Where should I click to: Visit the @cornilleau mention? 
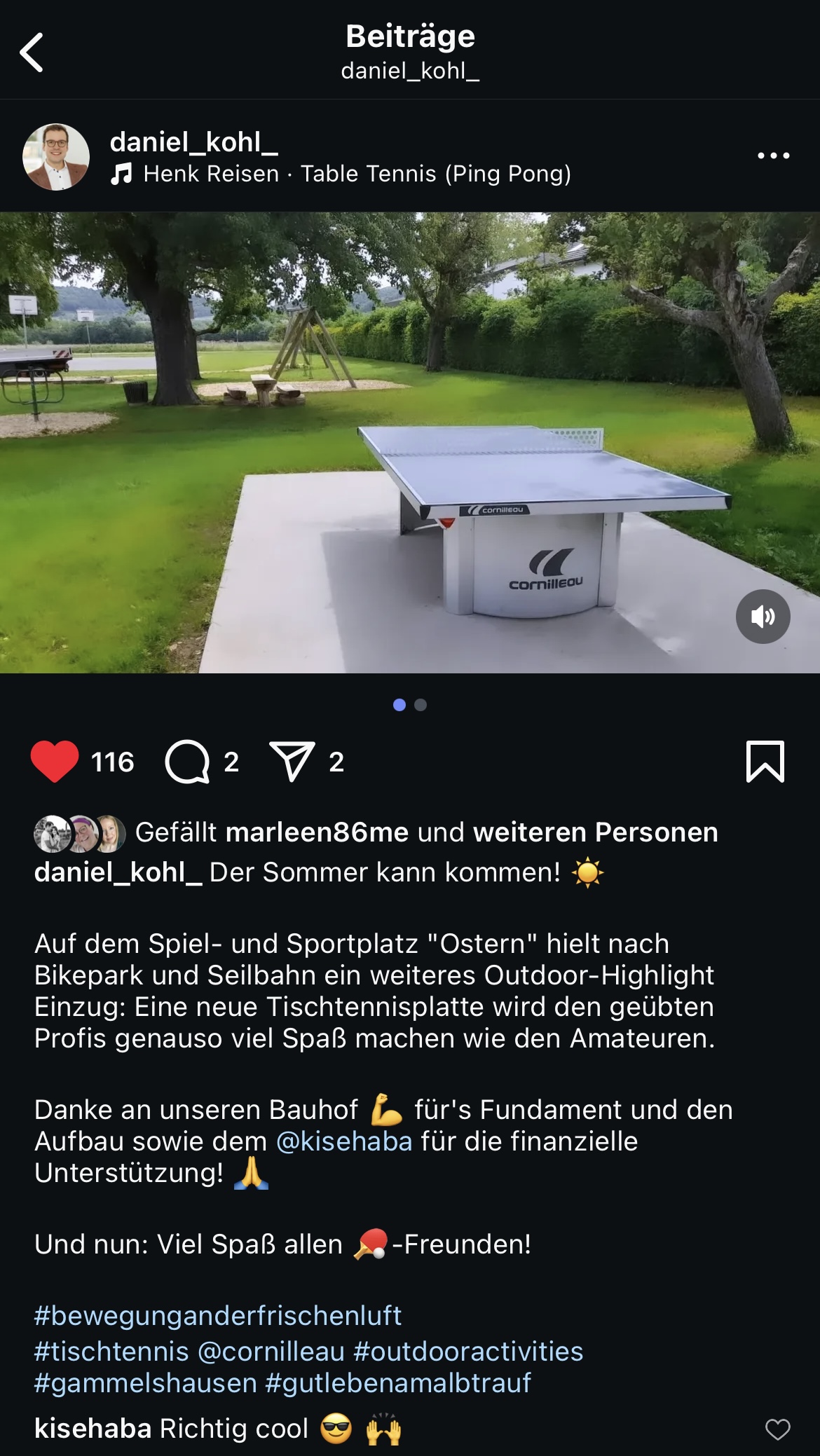coord(271,1351)
